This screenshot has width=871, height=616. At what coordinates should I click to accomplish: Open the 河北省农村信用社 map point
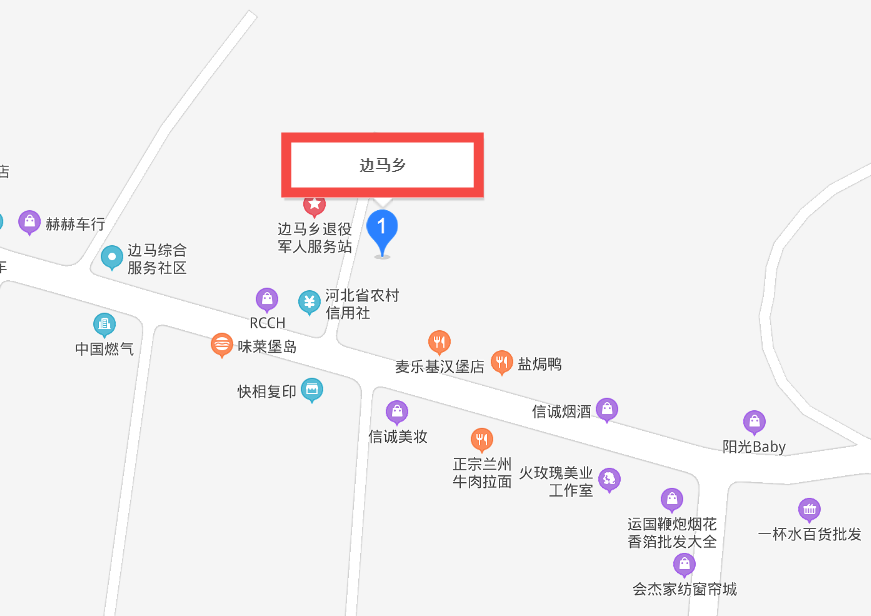click(x=310, y=300)
